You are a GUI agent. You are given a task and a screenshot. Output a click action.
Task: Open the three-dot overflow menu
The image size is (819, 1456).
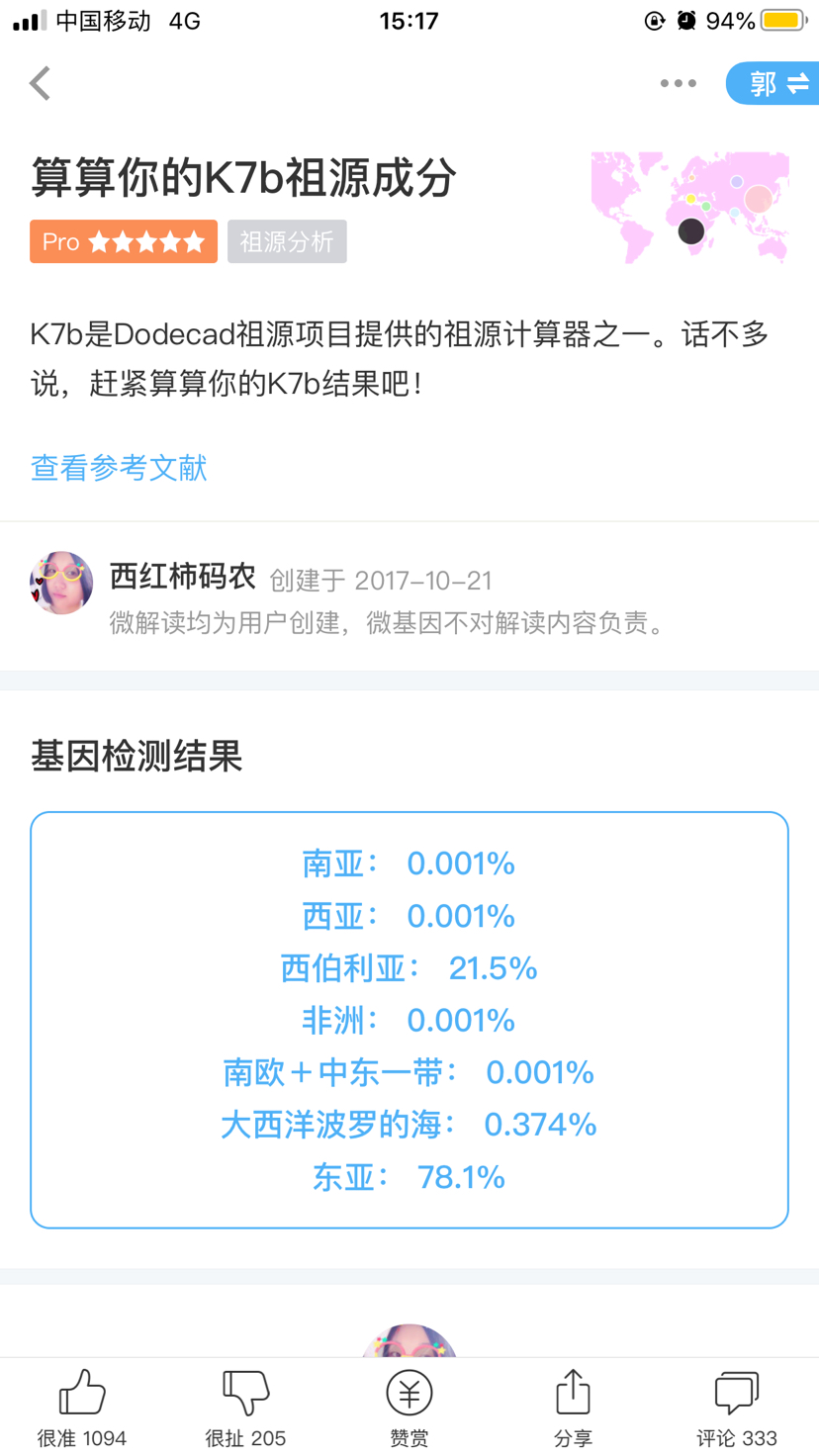coord(679,83)
